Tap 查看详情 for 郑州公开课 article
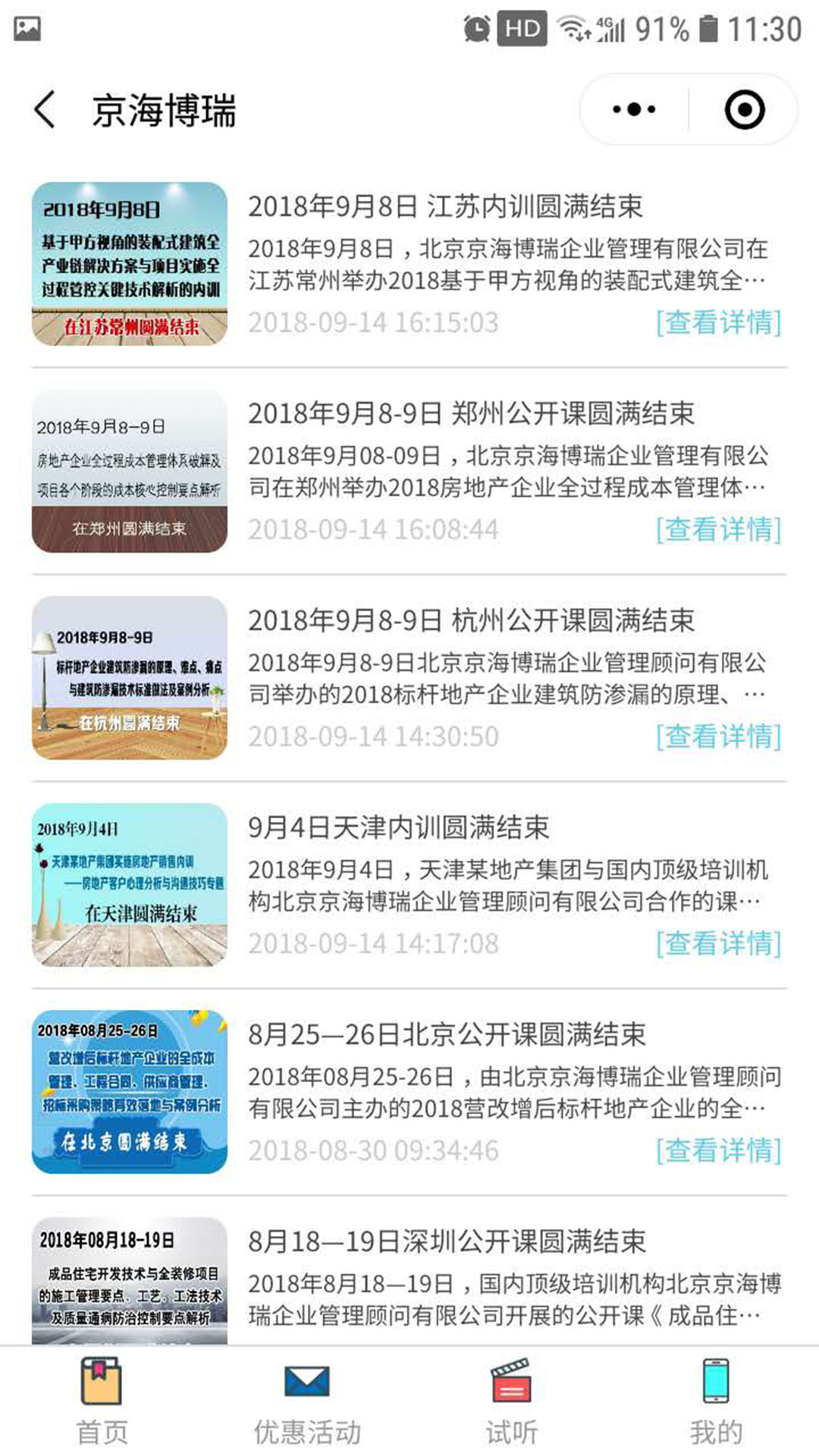The image size is (819, 1456). (718, 529)
